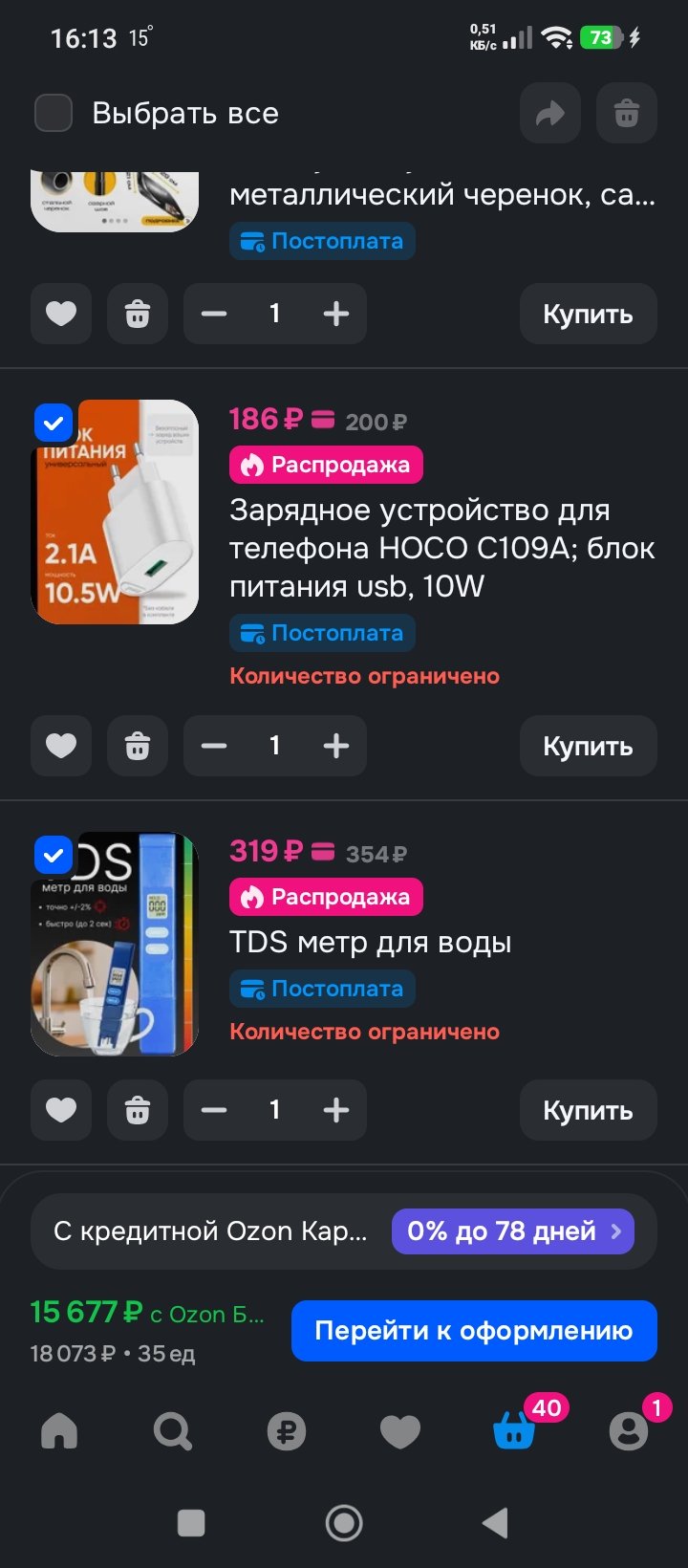This screenshot has height=1568, width=688.
Task: Add HOCO C109A charger to favorites
Action: point(61,746)
